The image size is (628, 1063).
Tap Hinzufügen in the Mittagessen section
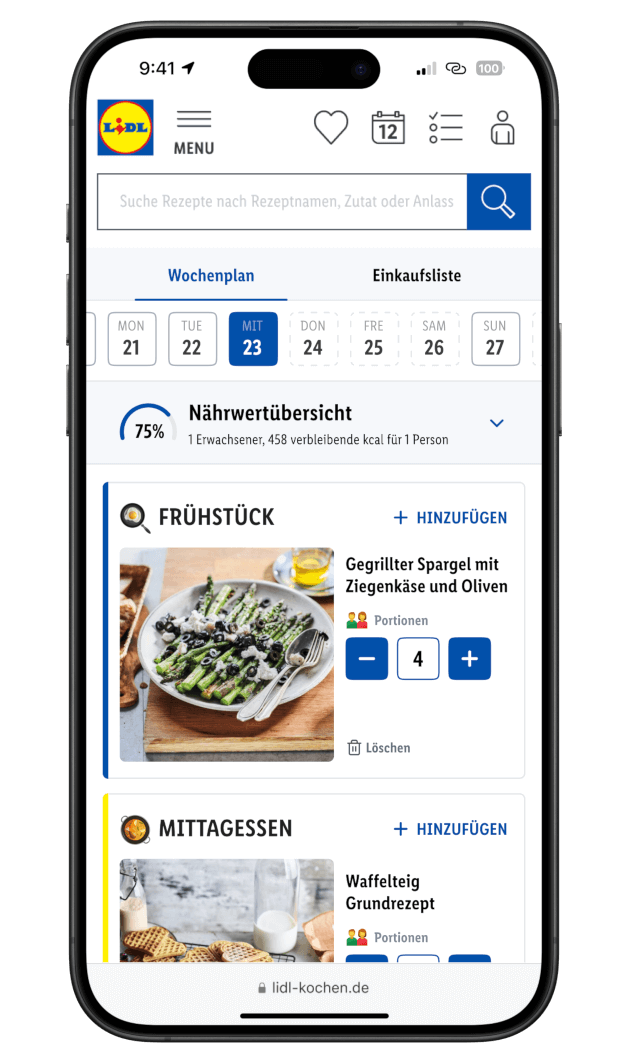tap(450, 829)
